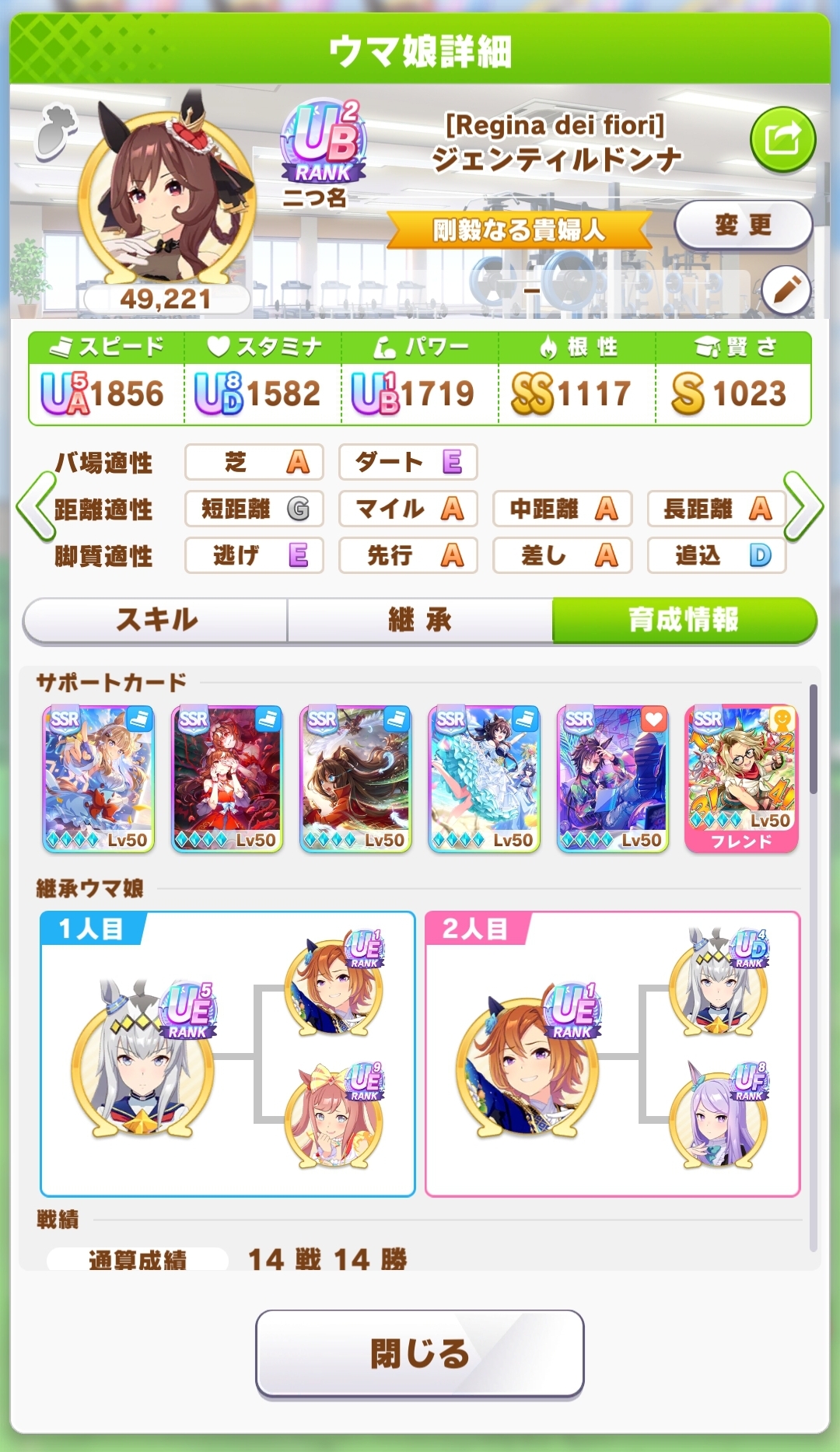The height and width of the screenshot is (1452, 840).
Task: Open the main 2人目 inherited character portrait
Action: 528,1059
